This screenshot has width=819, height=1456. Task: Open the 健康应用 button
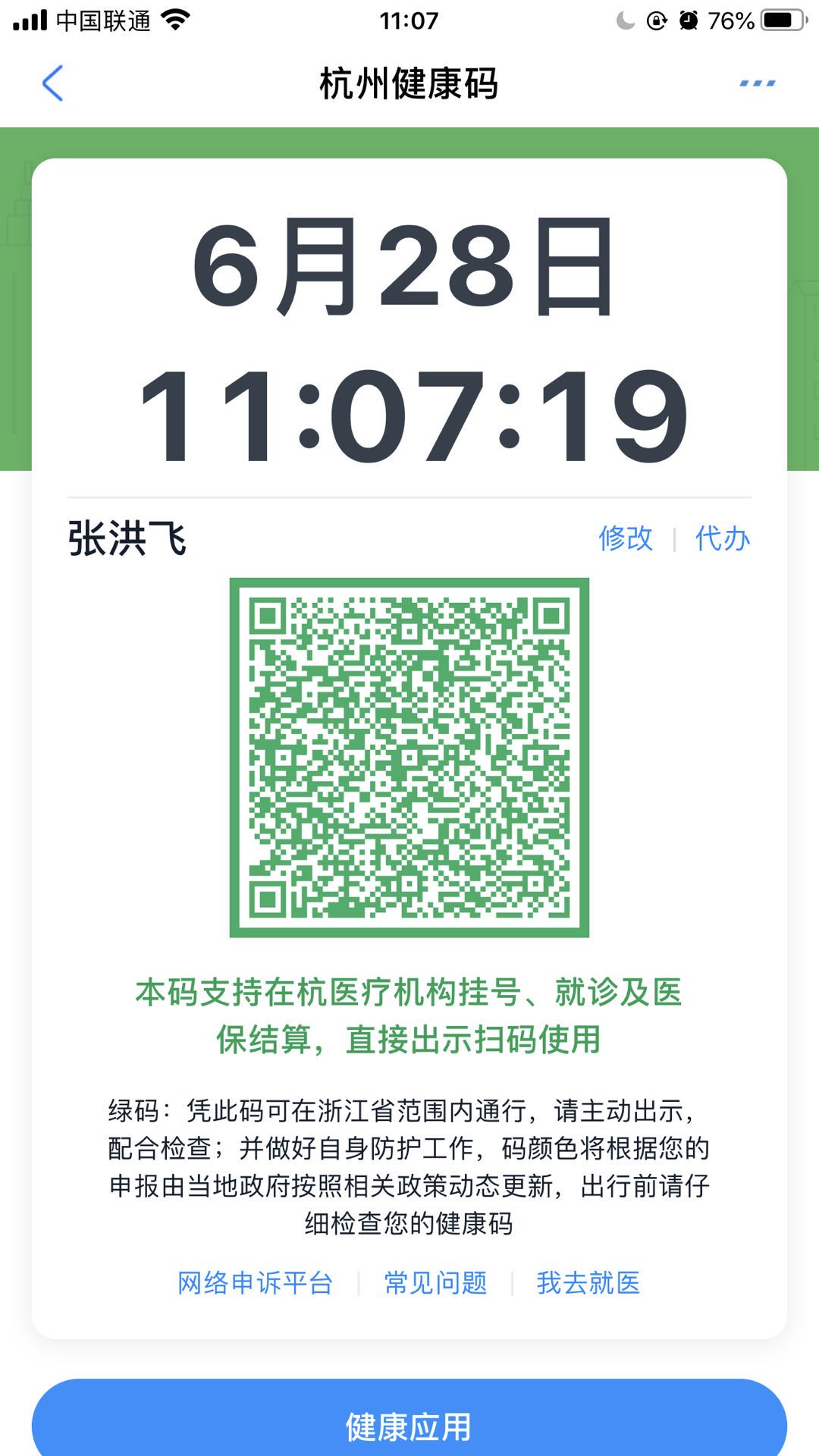[x=409, y=1426]
